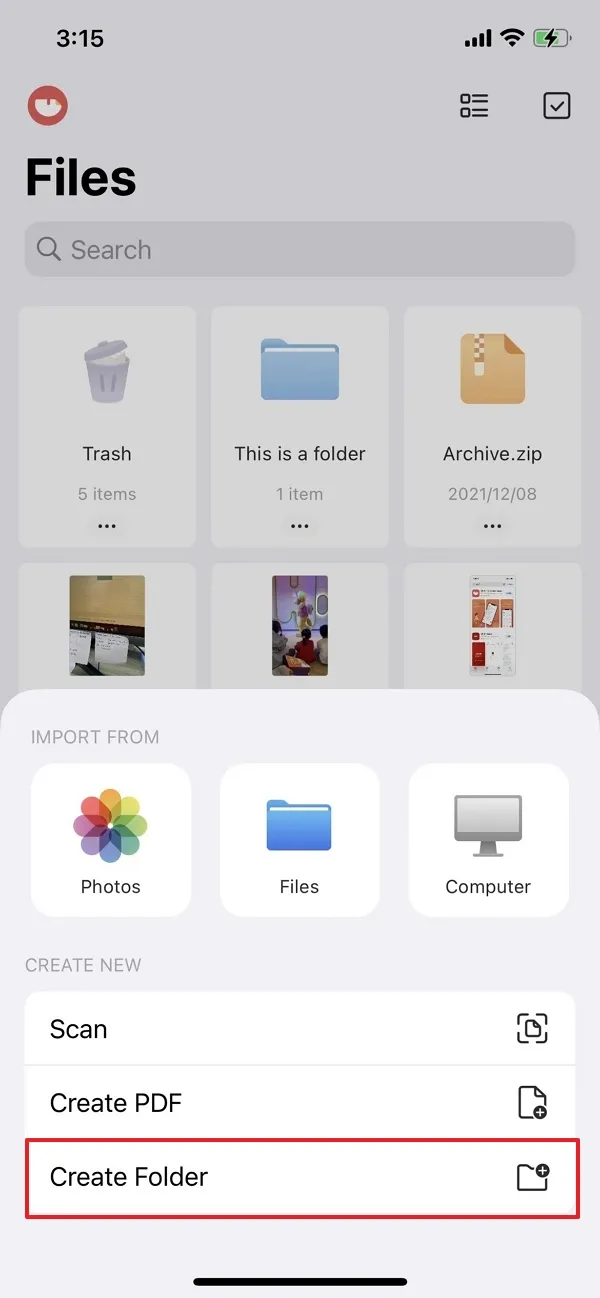The width and height of the screenshot is (600, 1298).
Task: Import from Computer
Action: click(488, 840)
